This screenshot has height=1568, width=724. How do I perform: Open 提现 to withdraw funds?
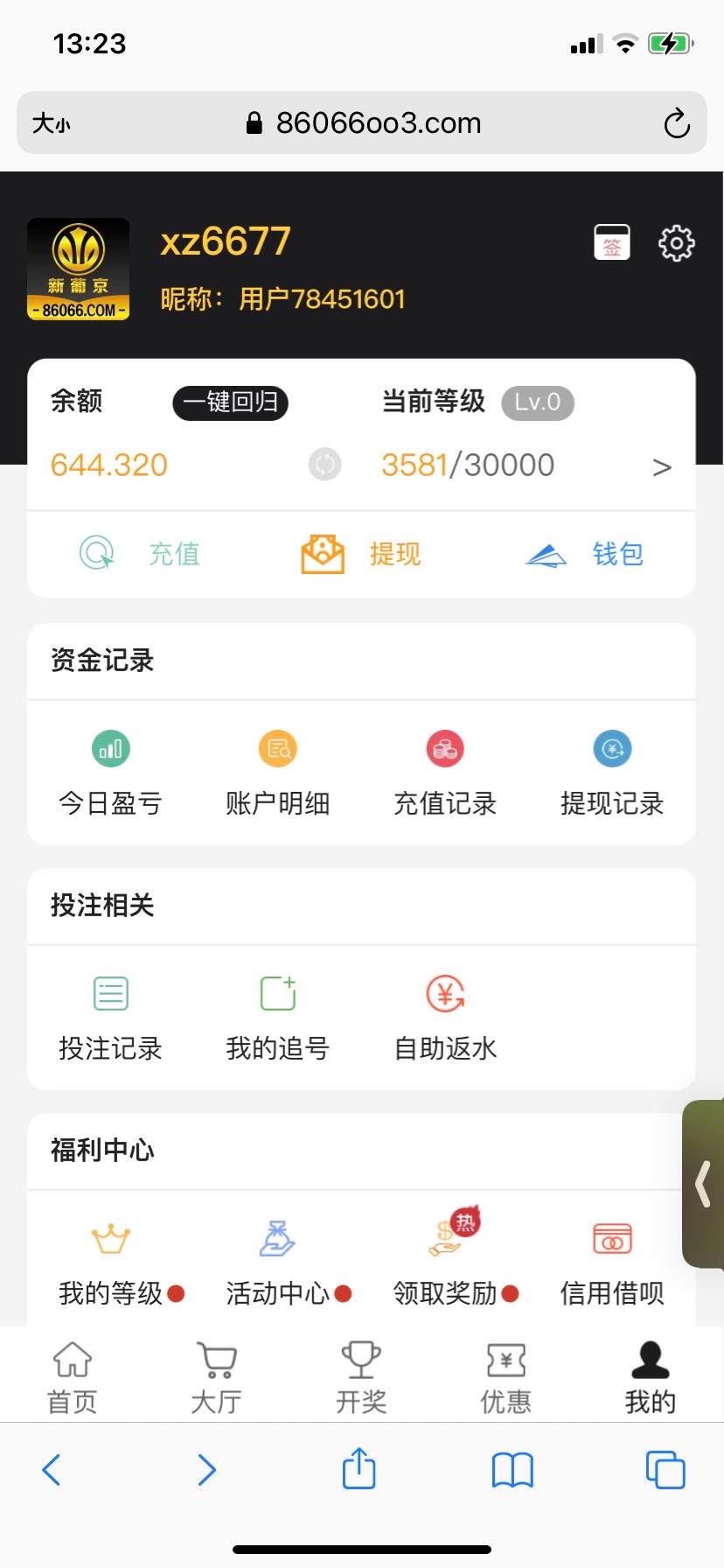[361, 554]
